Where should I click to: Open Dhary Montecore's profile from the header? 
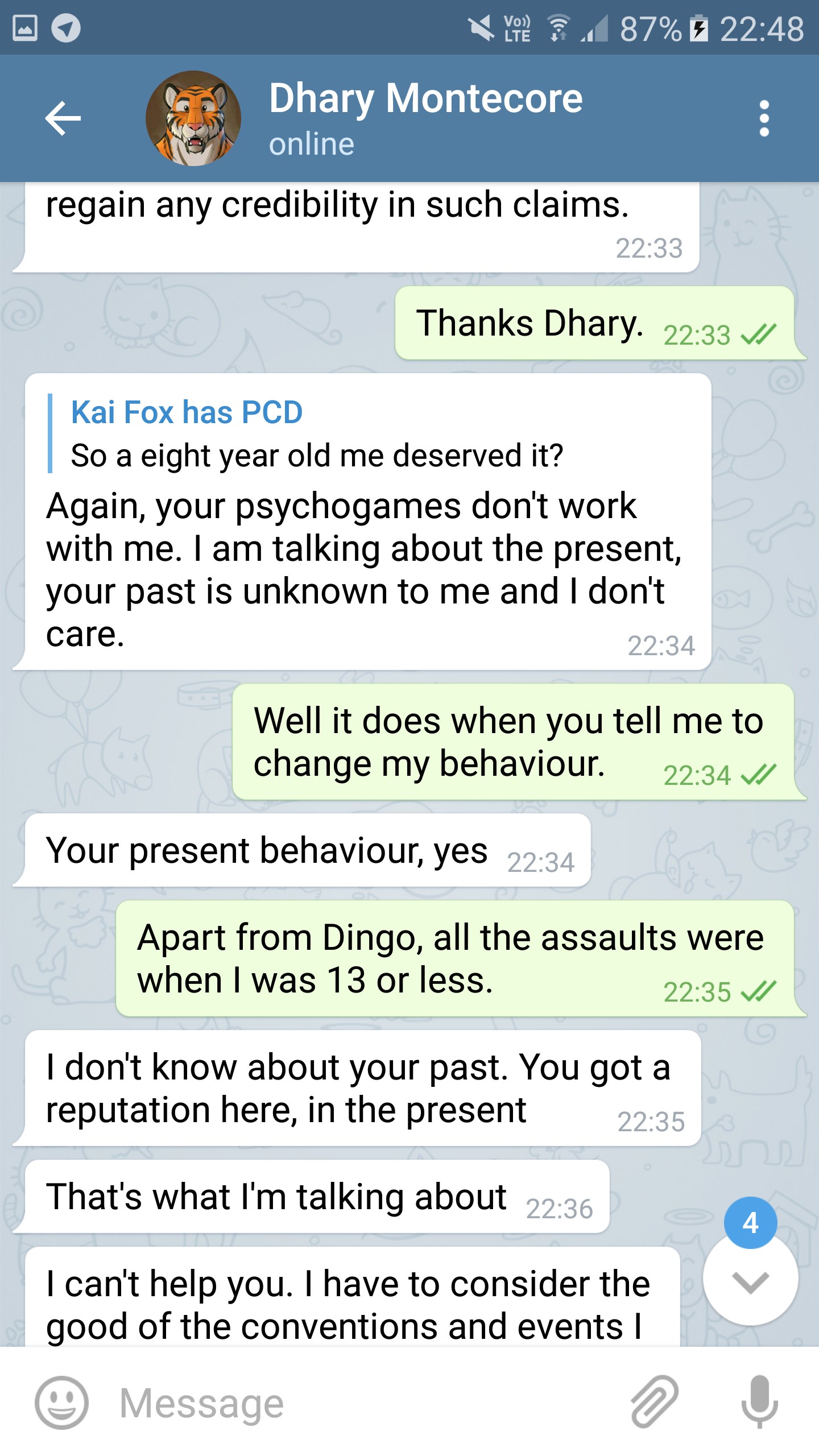point(425,117)
